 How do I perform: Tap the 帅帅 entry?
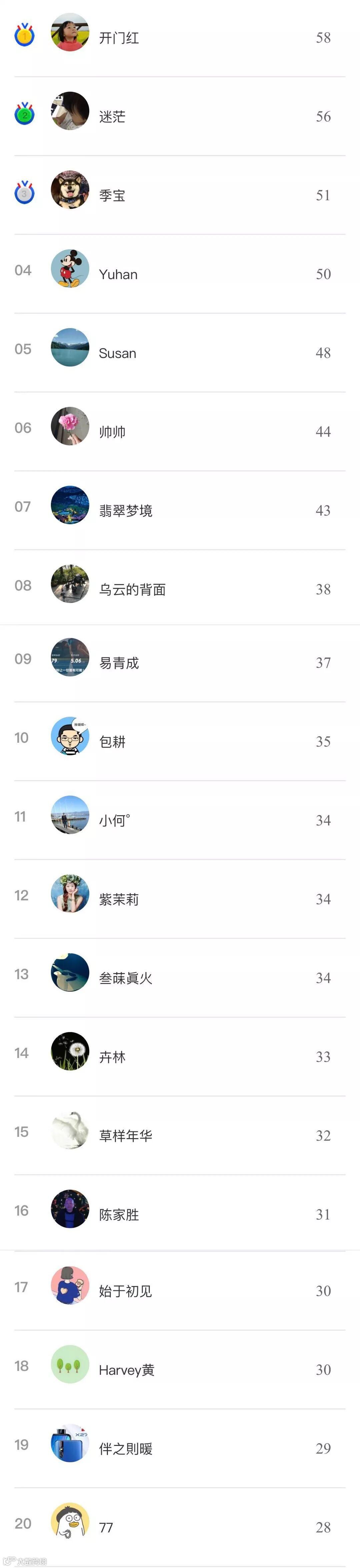coord(180,431)
